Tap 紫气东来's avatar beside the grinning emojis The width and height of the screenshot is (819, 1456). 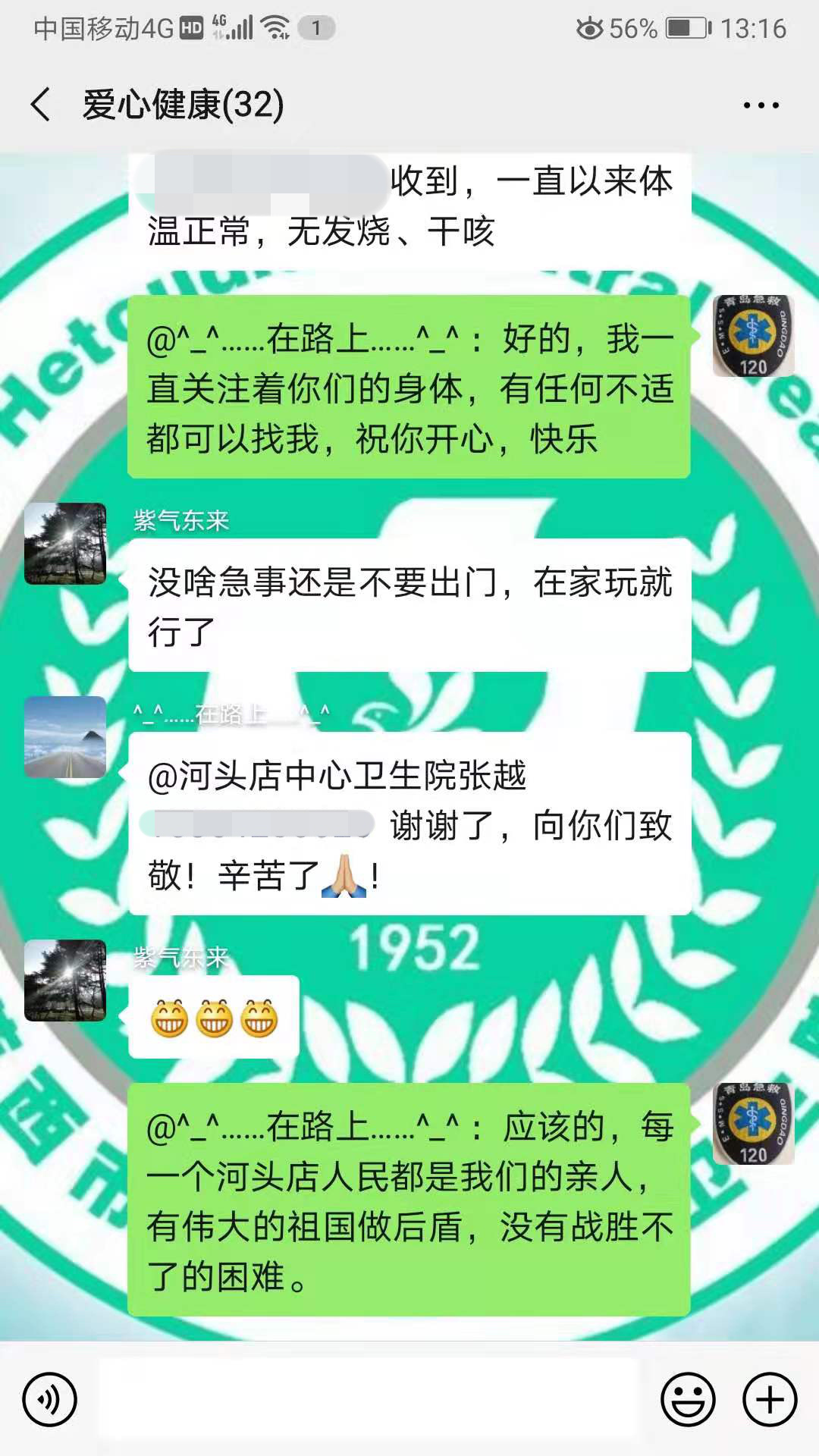click(65, 981)
